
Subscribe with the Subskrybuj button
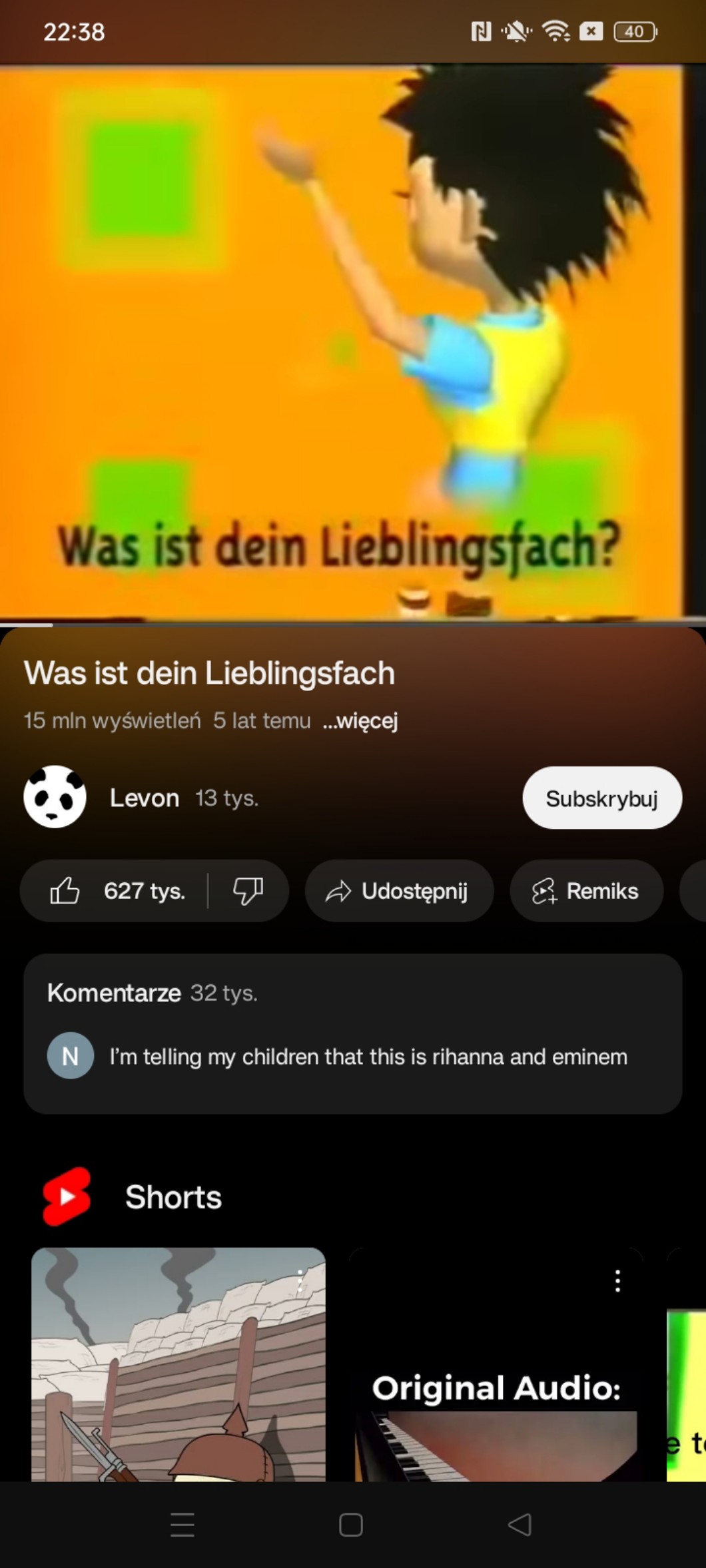(602, 798)
